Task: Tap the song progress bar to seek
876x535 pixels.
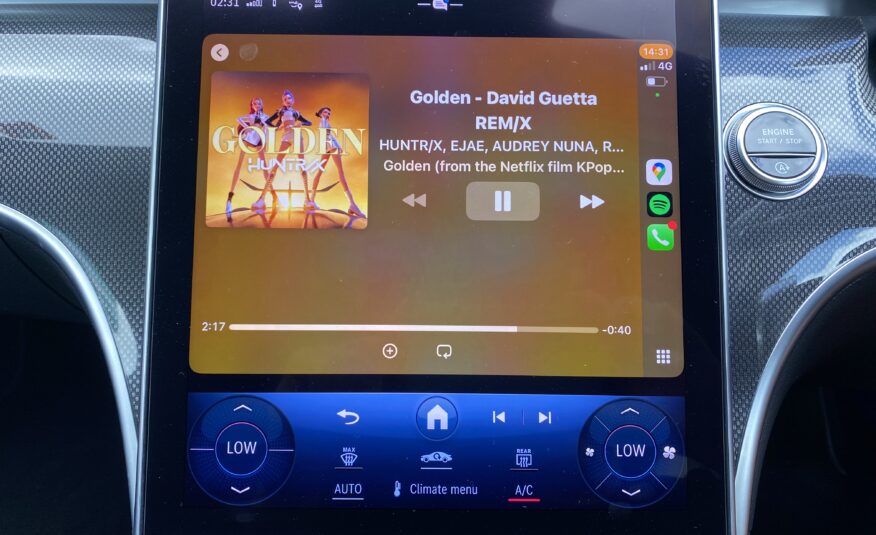Action: pos(412,328)
